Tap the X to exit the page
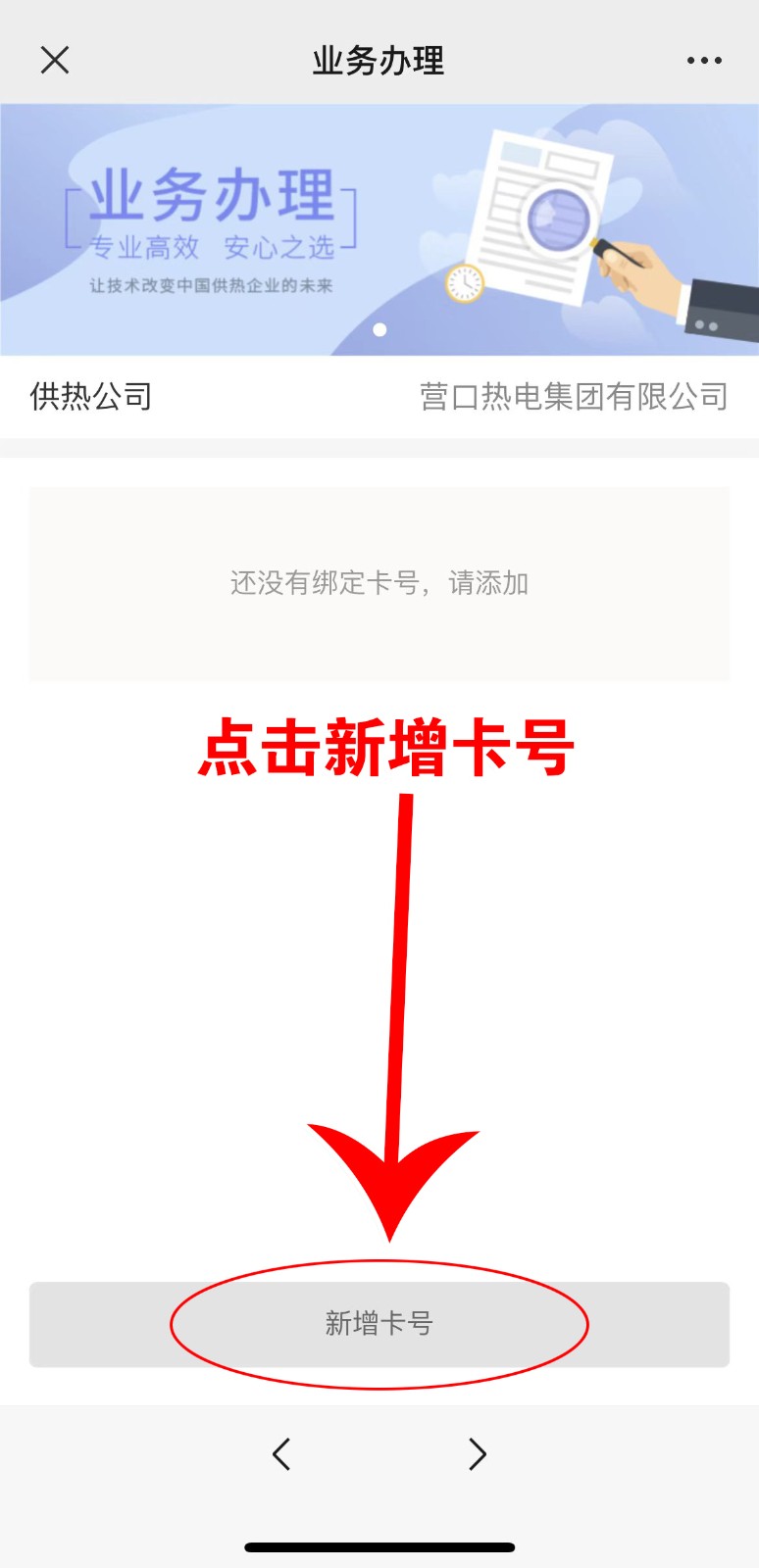 coord(55,60)
